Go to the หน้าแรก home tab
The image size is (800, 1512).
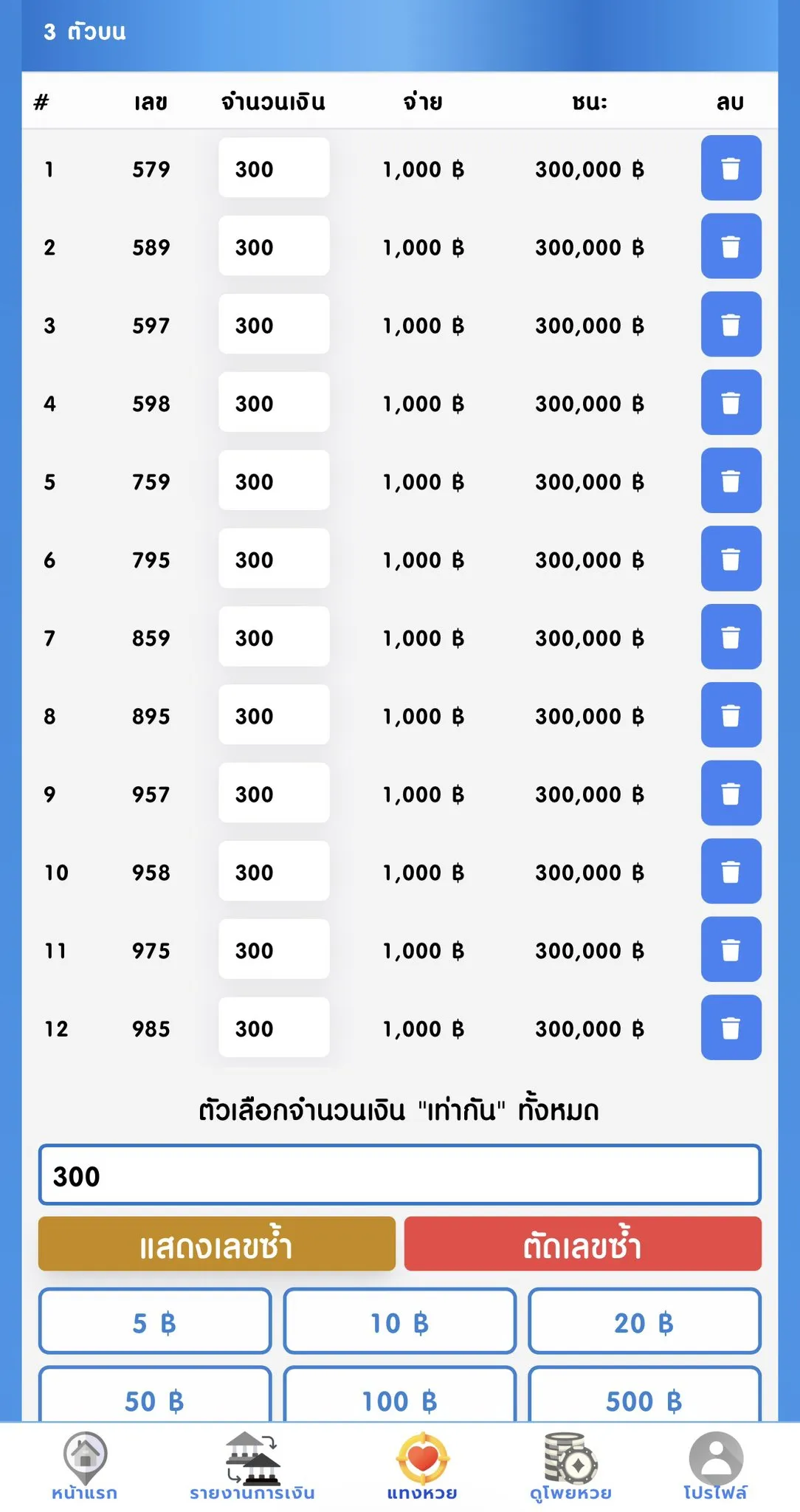pyautogui.click(x=85, y=1467)
